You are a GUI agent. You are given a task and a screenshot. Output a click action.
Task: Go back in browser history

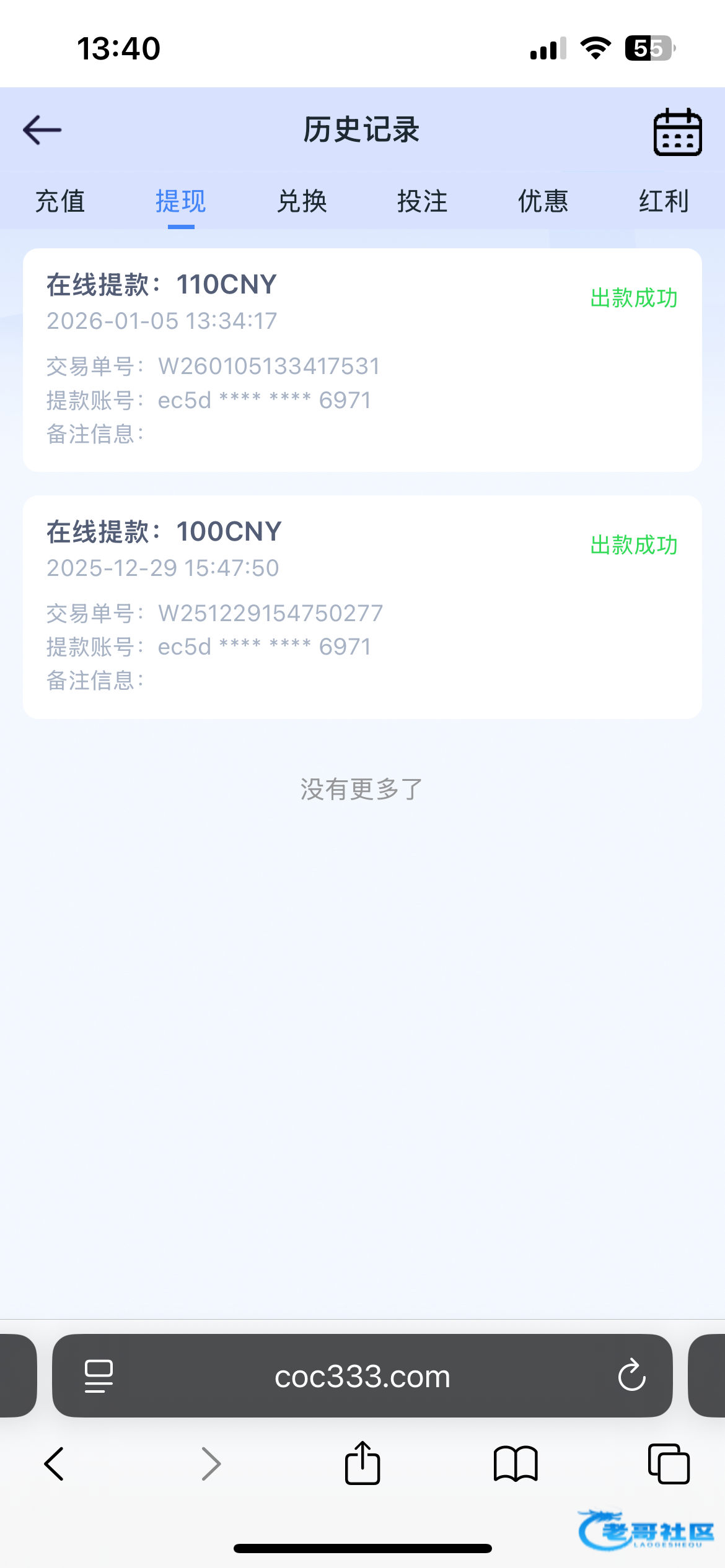[55, 1465]
